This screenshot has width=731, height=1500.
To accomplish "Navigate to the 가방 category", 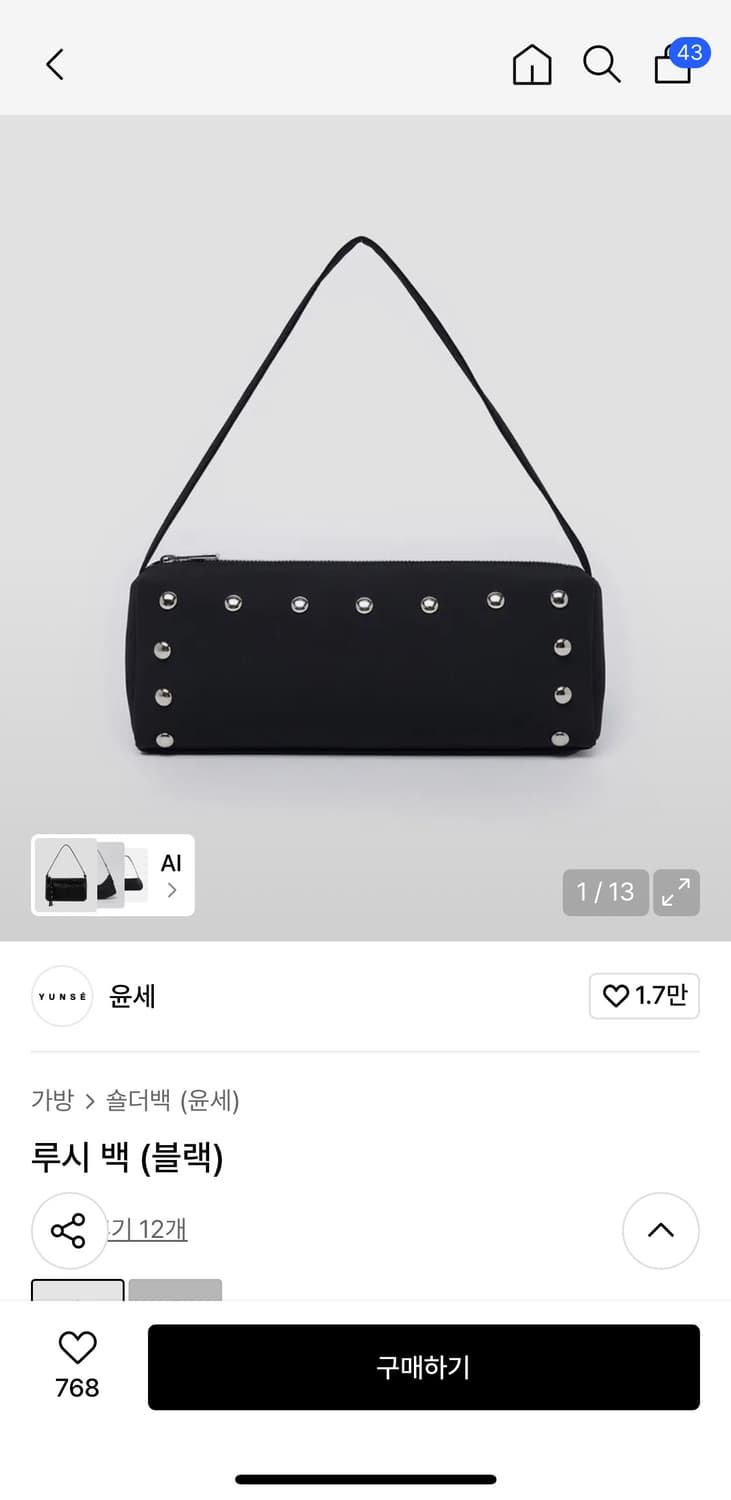I will (52, 1100).
